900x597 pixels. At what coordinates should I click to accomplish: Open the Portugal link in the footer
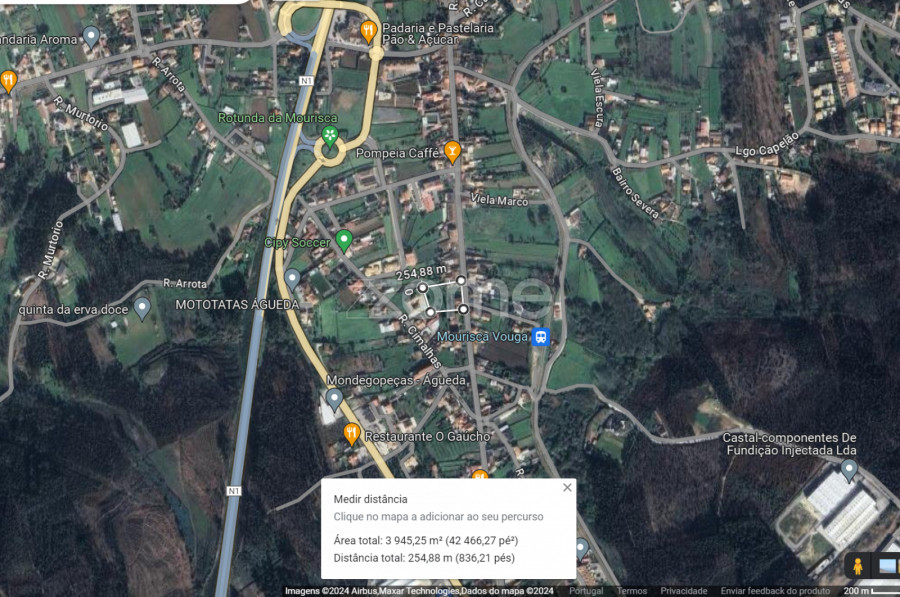coord(586,591)
